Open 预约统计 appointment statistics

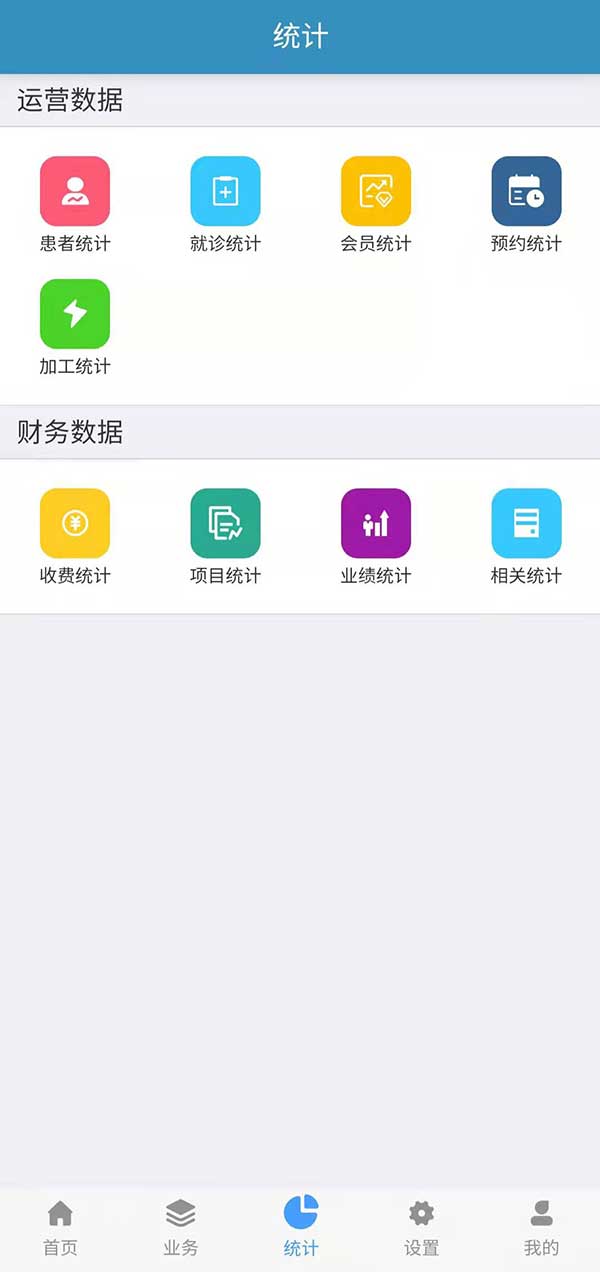click(x=526, y=192)
